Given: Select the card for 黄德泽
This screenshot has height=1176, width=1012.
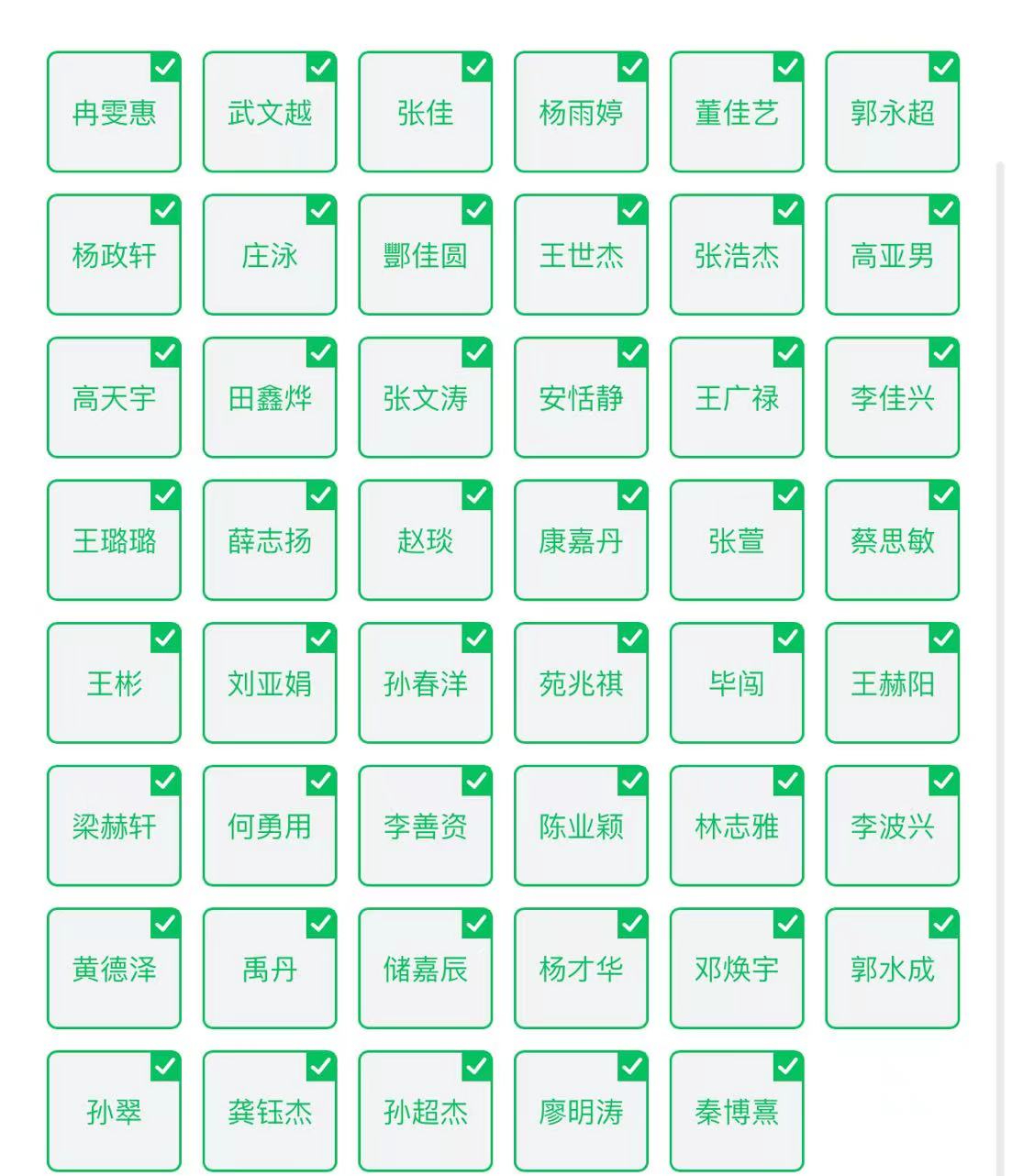Looking at the screenshot, I should point(113,969).
